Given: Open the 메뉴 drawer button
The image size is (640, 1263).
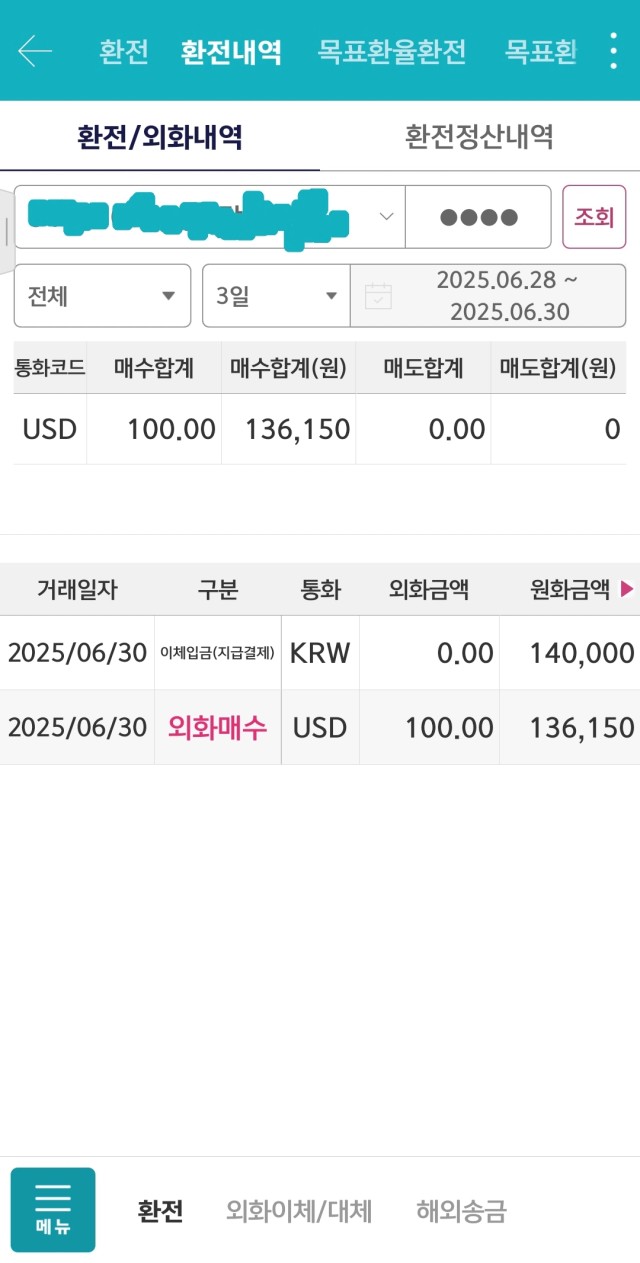Looking at the screenshot, I should [53, 1210].
